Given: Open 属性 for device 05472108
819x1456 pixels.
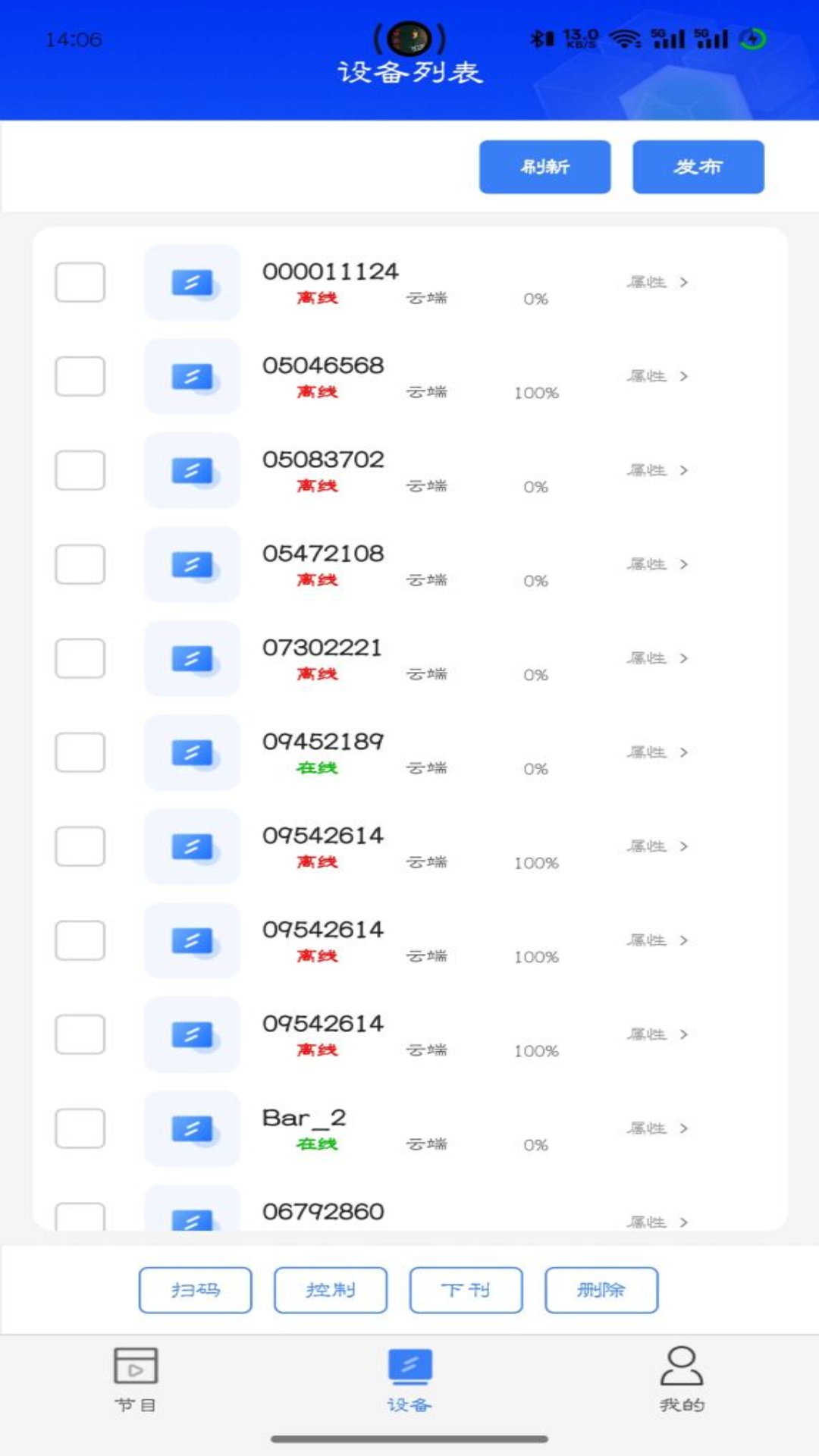Looking at the screenshot, I should pos(657,564).
